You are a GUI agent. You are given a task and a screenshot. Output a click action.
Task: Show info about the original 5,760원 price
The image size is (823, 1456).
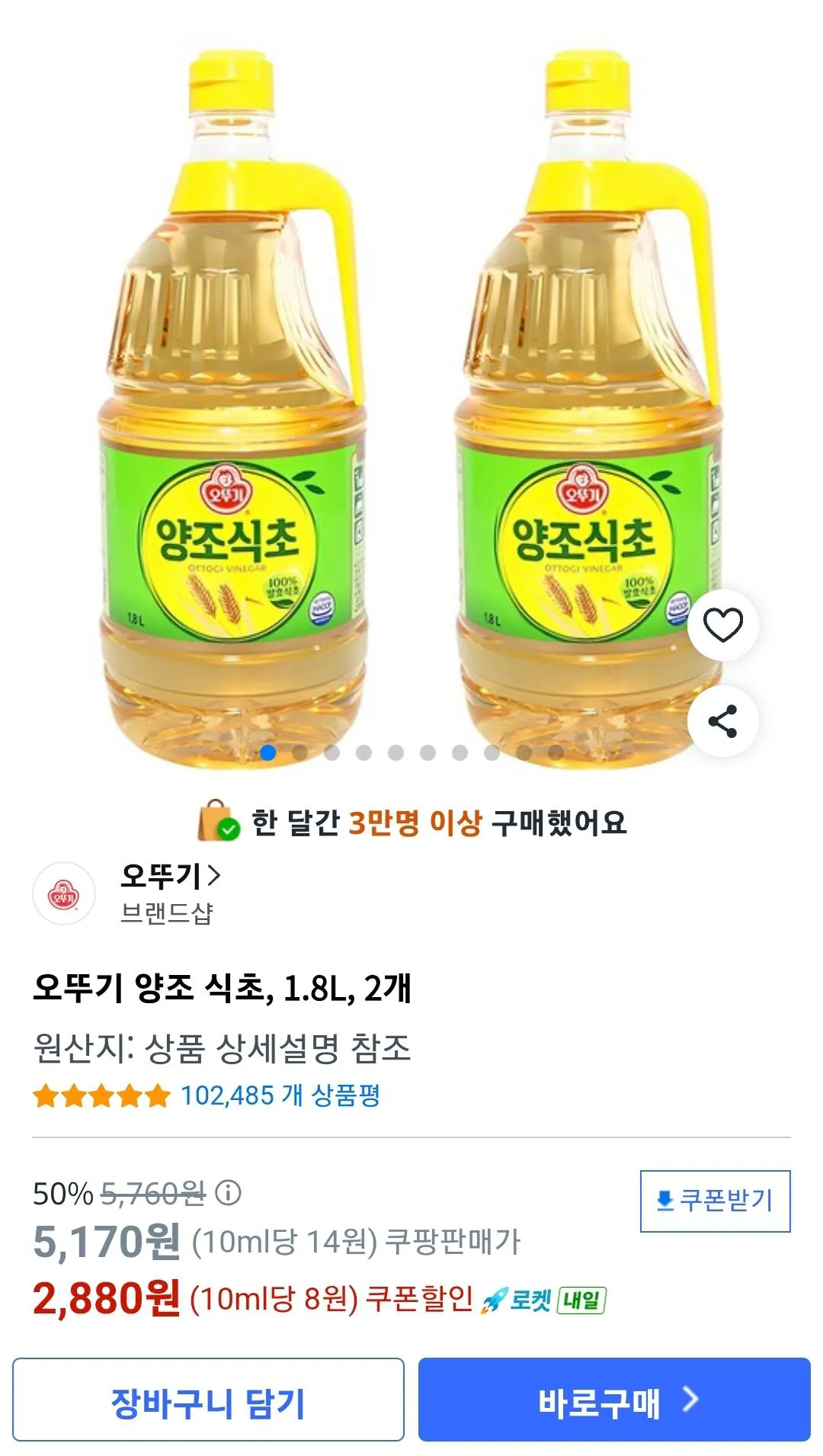(228, 1192)
